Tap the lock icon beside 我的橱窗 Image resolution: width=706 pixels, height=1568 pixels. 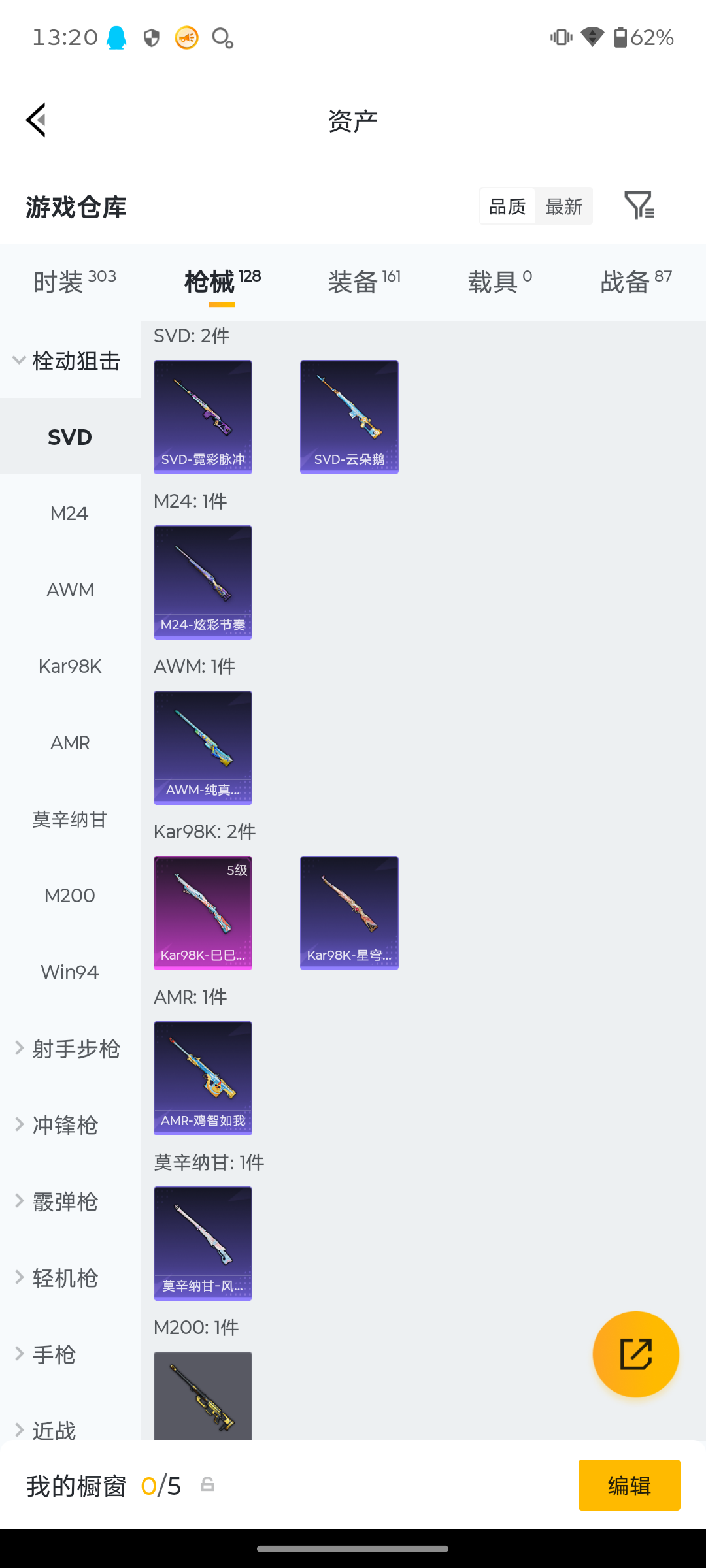[208, 1484]
